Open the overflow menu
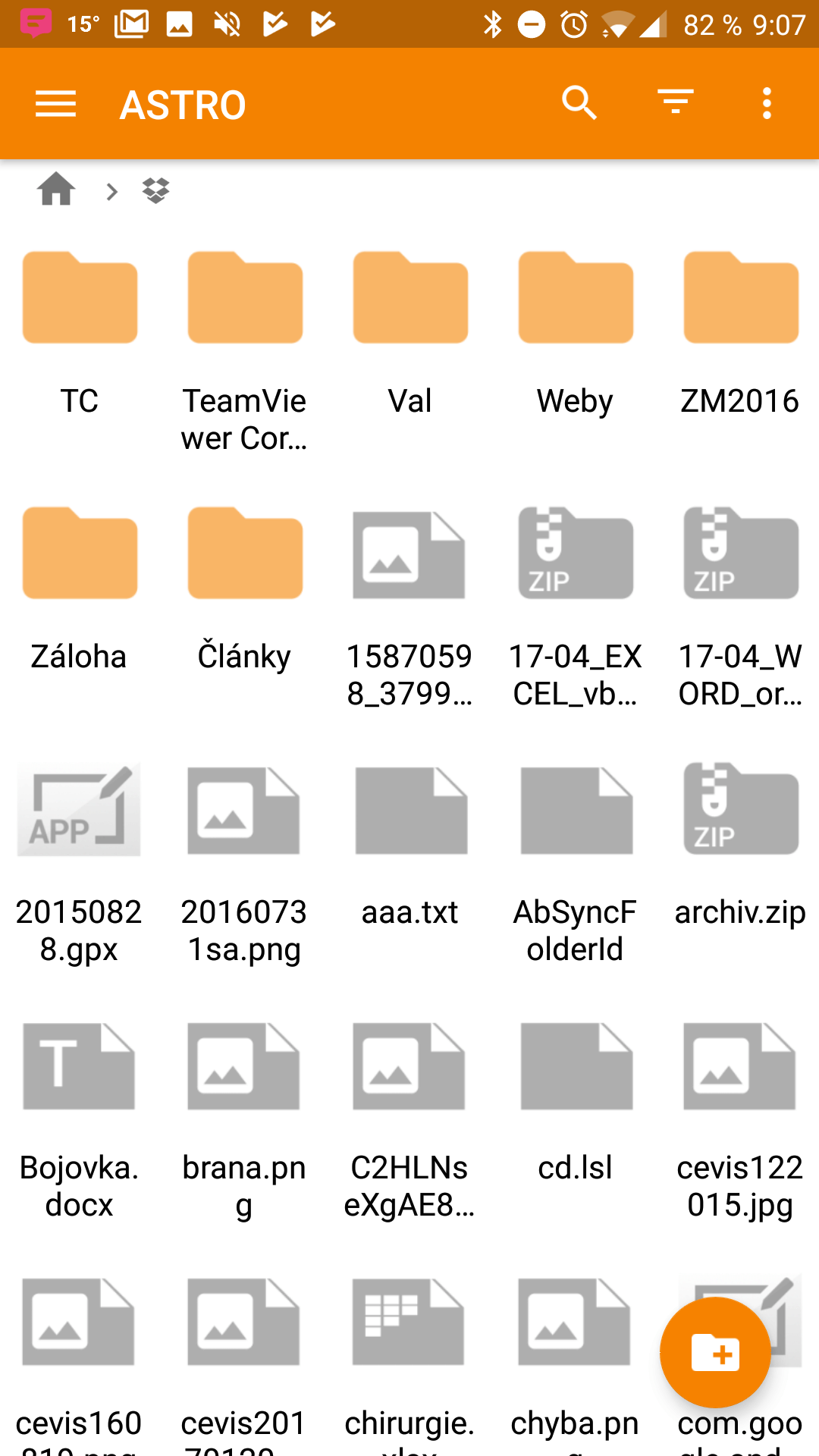Screen dimensions: 819x1456 pos(767,103)
